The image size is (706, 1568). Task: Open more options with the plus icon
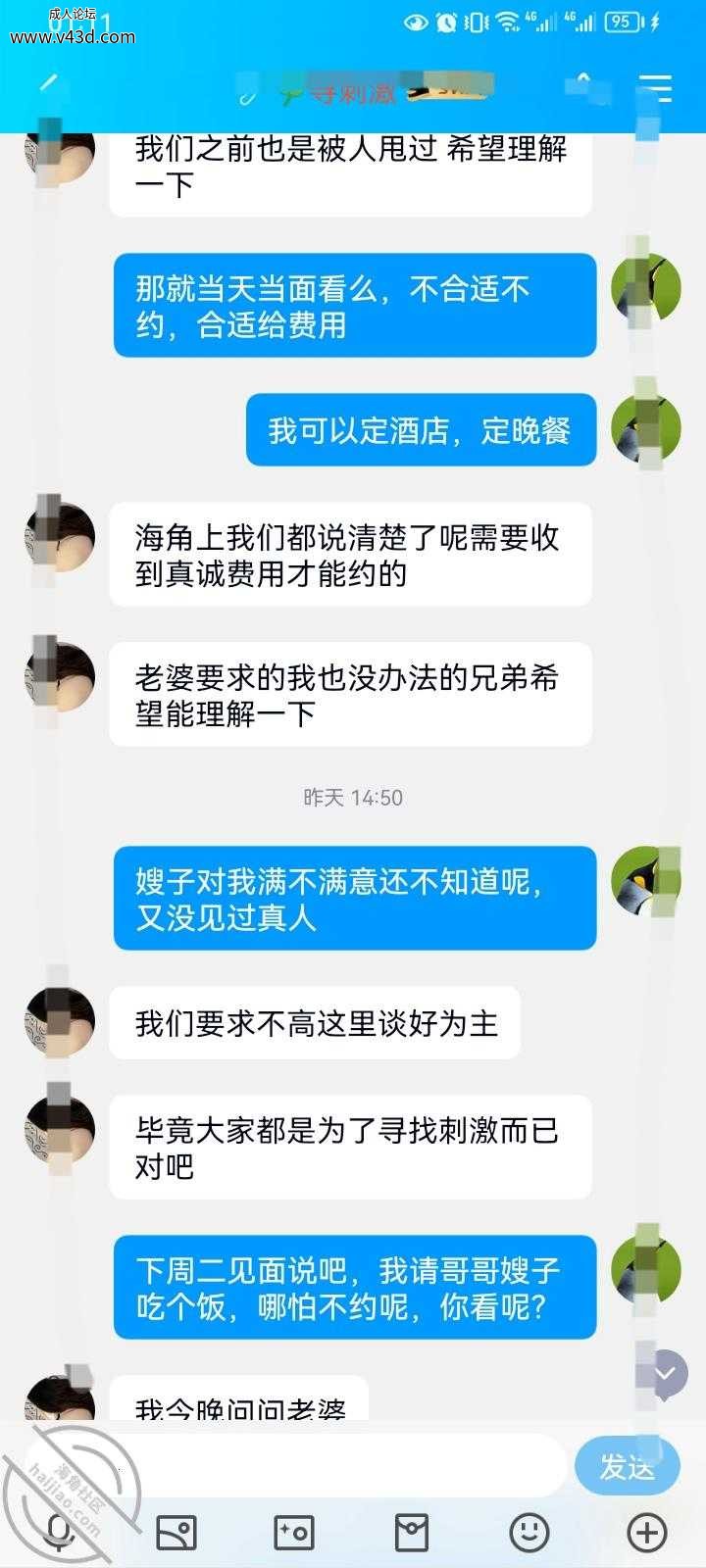[x=647, y=1532]
